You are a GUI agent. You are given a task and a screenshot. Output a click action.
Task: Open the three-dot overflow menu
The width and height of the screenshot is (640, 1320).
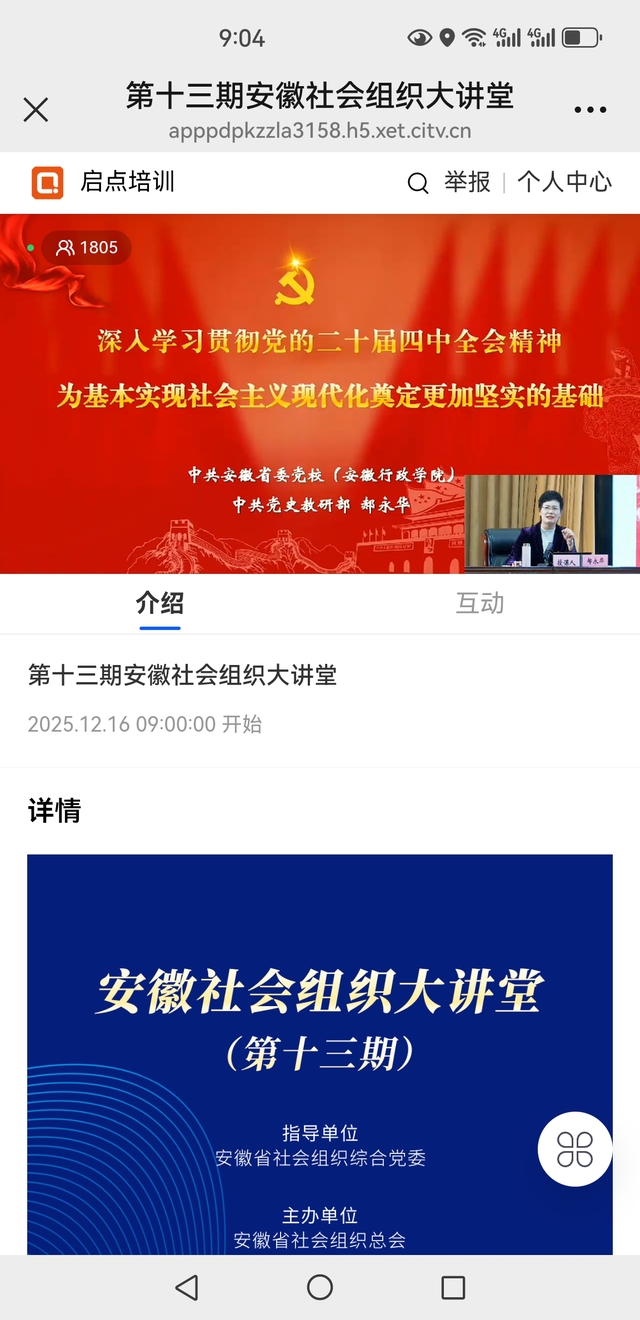pos(590,110)
